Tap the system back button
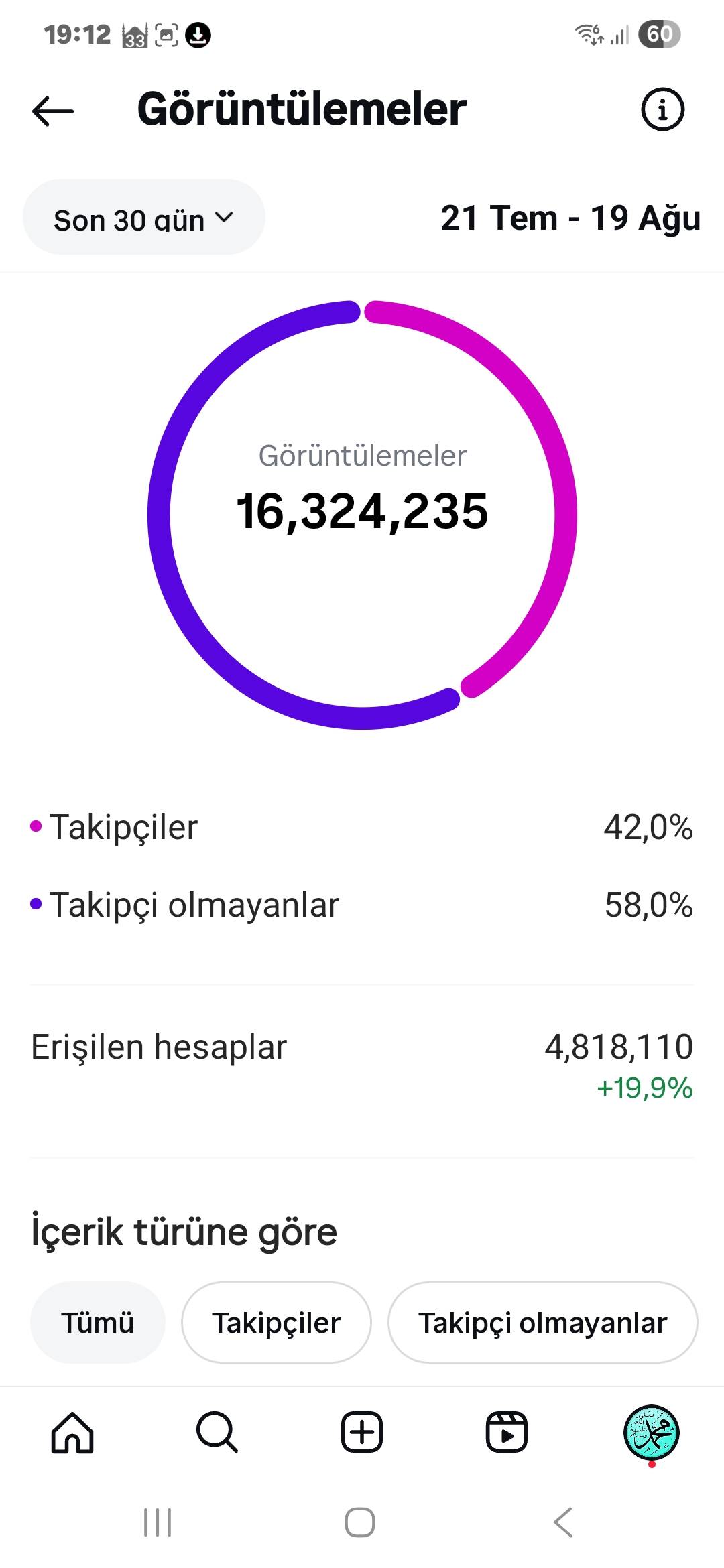This screenshot has height=1568, width=724. point(564,1522)
